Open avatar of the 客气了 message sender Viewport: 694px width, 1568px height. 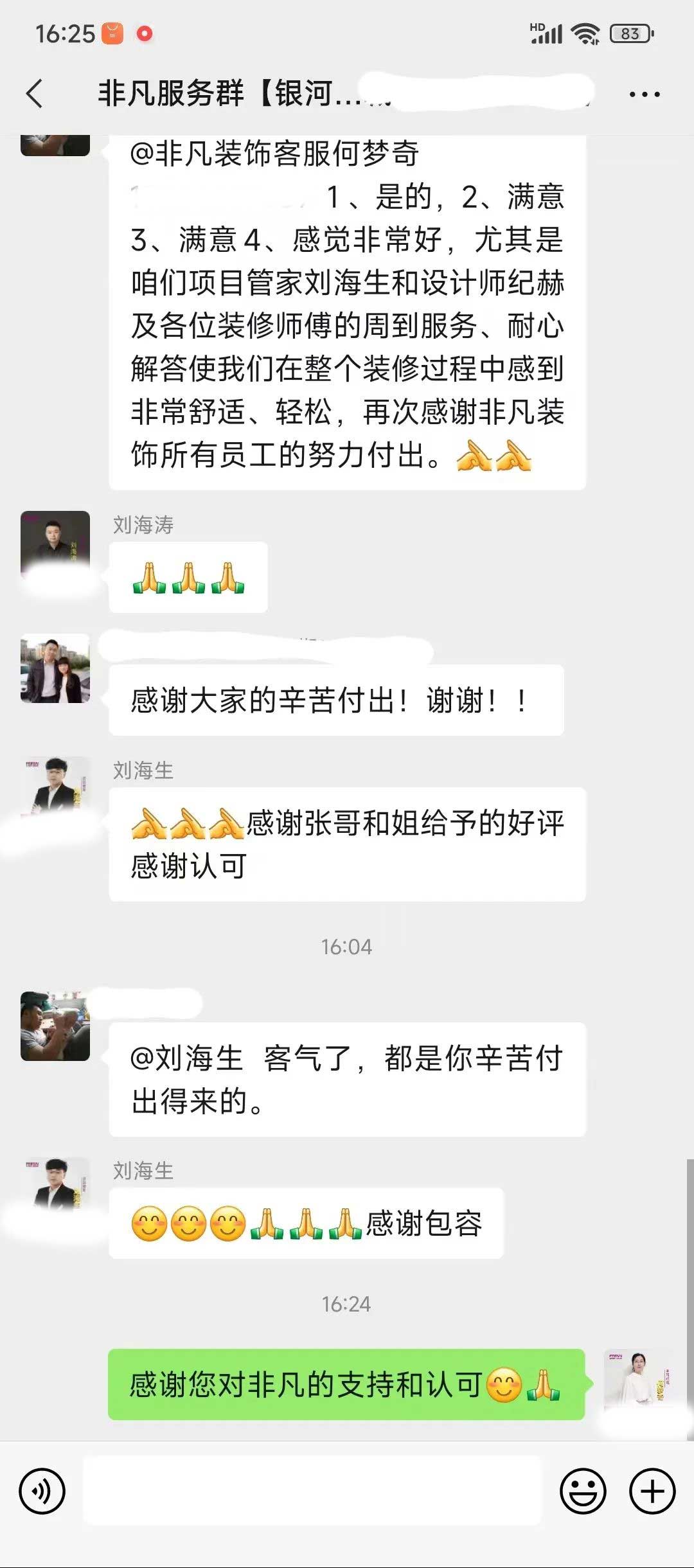tap(55, 1026)
